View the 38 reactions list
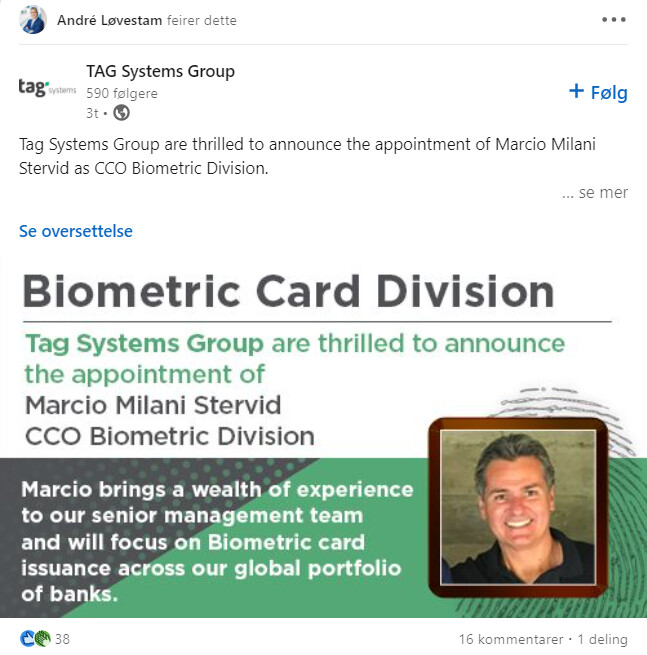 coord(45,639)
